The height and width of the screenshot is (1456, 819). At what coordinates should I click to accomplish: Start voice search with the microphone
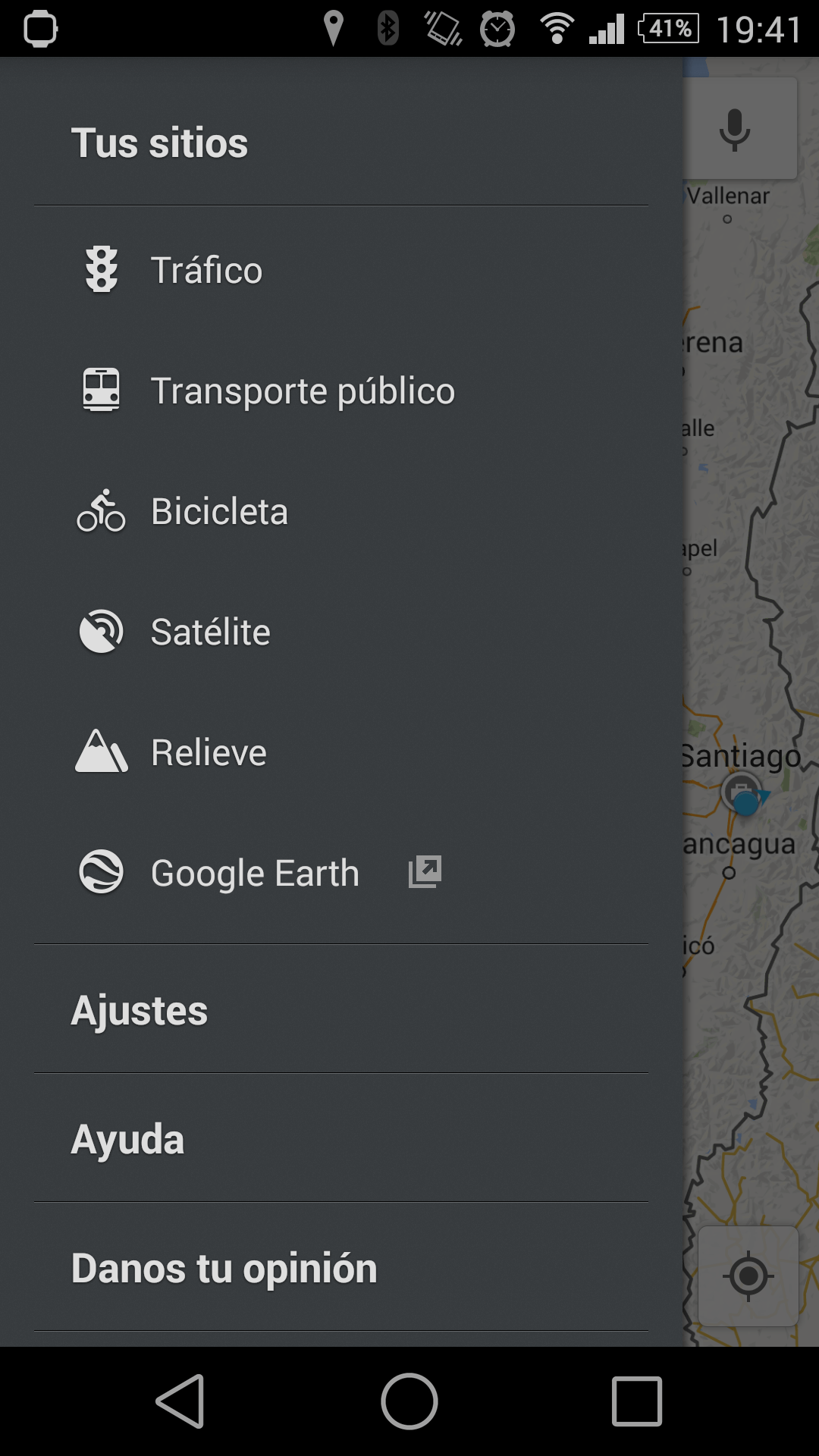(x=734, y=129)
